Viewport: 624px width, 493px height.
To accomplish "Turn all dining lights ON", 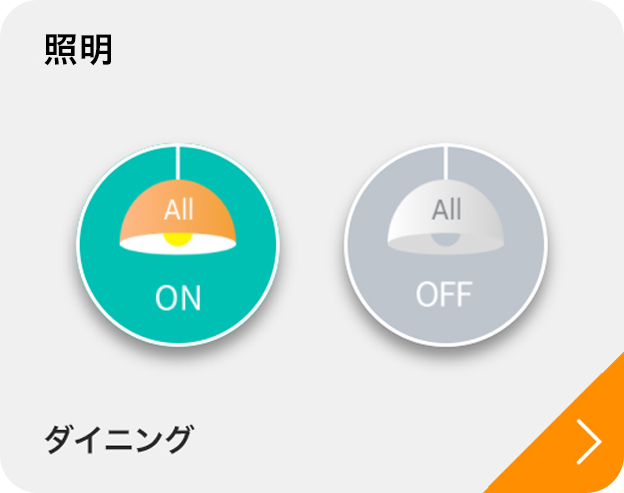I will tap(178, 245).
